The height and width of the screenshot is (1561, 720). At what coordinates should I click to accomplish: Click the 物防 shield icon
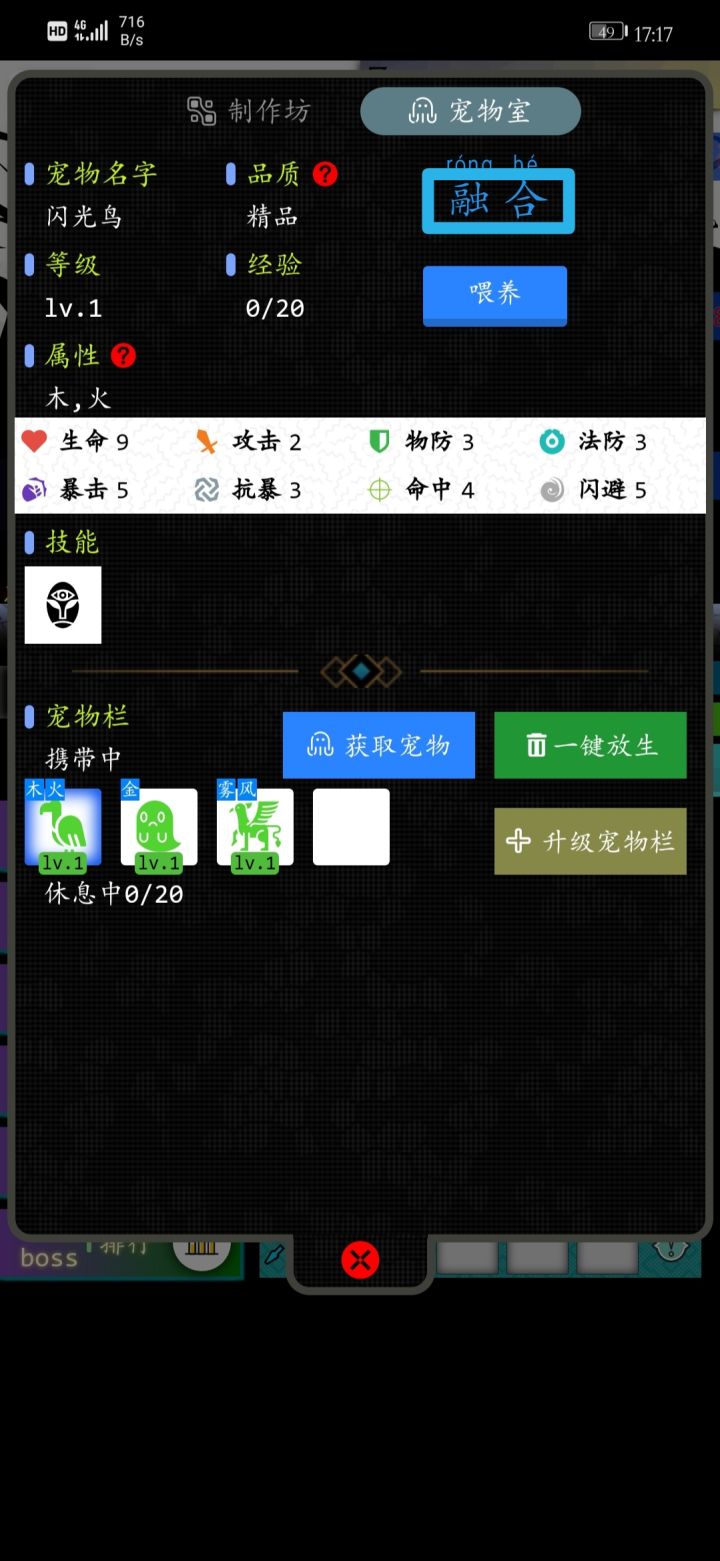click(379, 440)
